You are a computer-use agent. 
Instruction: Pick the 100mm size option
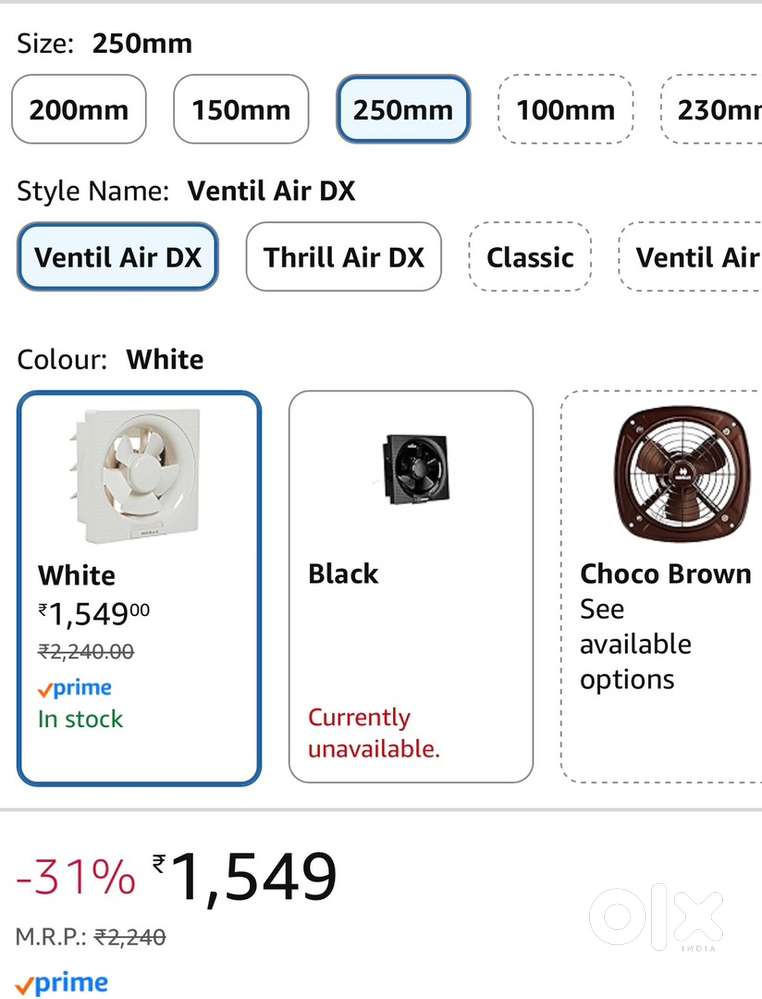[x=565, y=109]
